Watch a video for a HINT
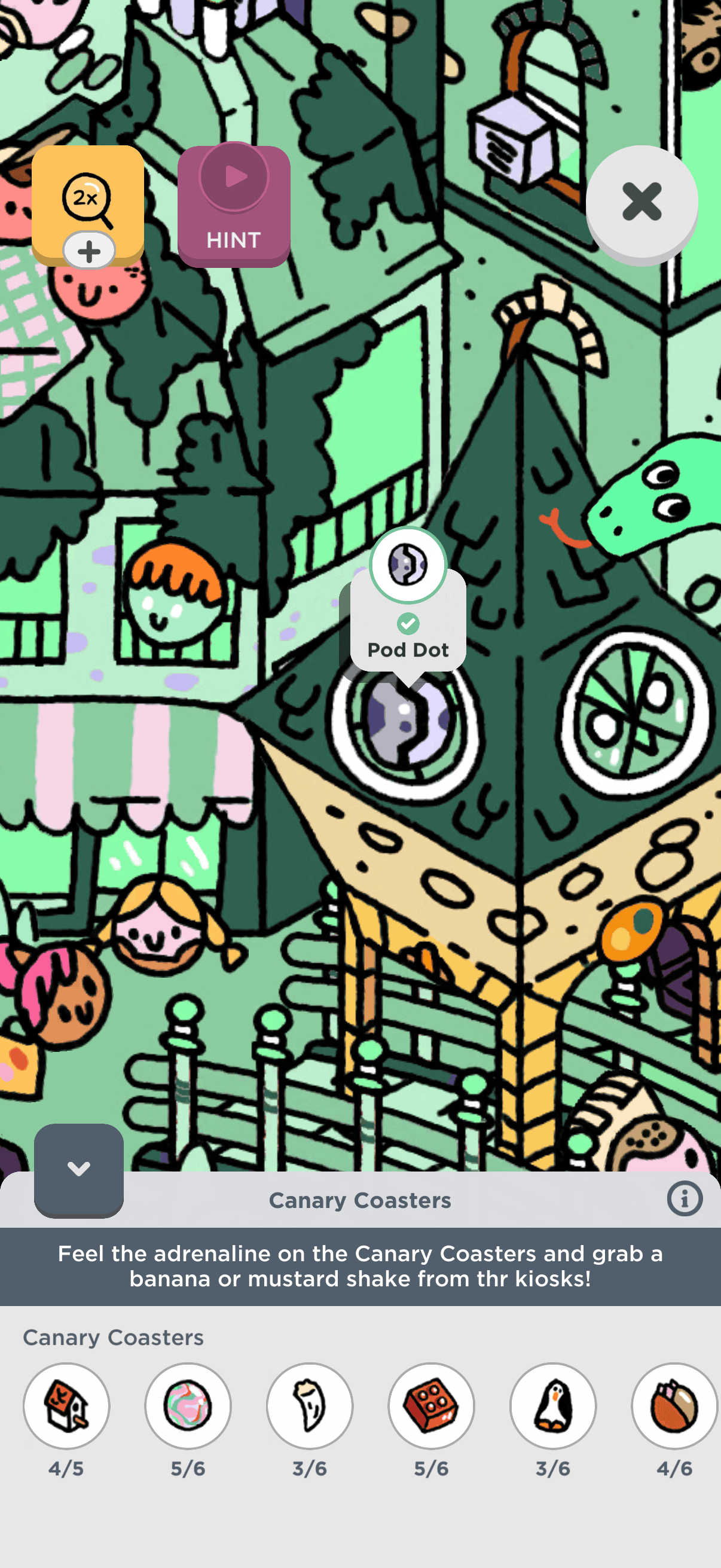 pos(234,206)
